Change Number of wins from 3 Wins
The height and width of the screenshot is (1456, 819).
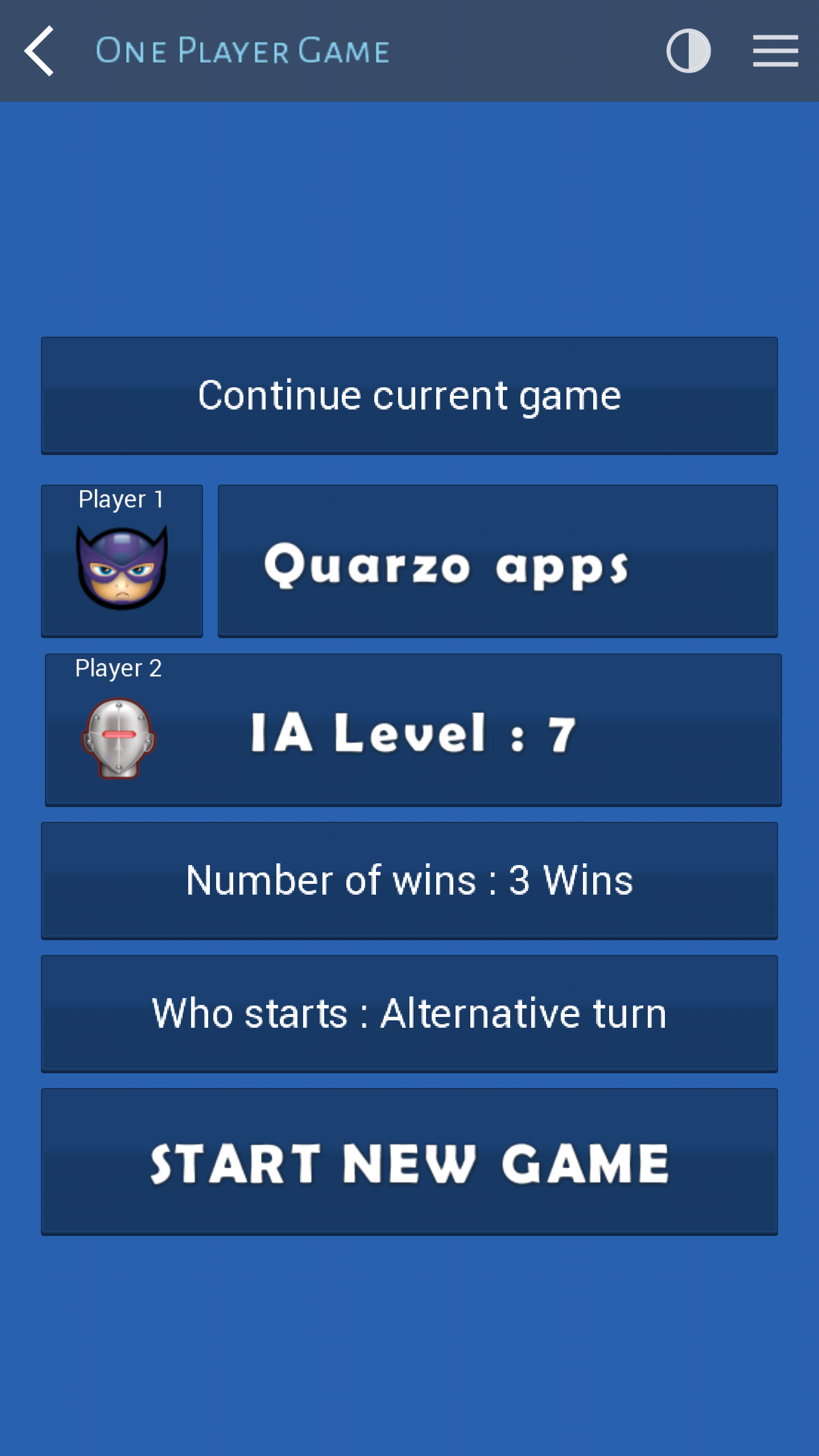tap(409, 880)
